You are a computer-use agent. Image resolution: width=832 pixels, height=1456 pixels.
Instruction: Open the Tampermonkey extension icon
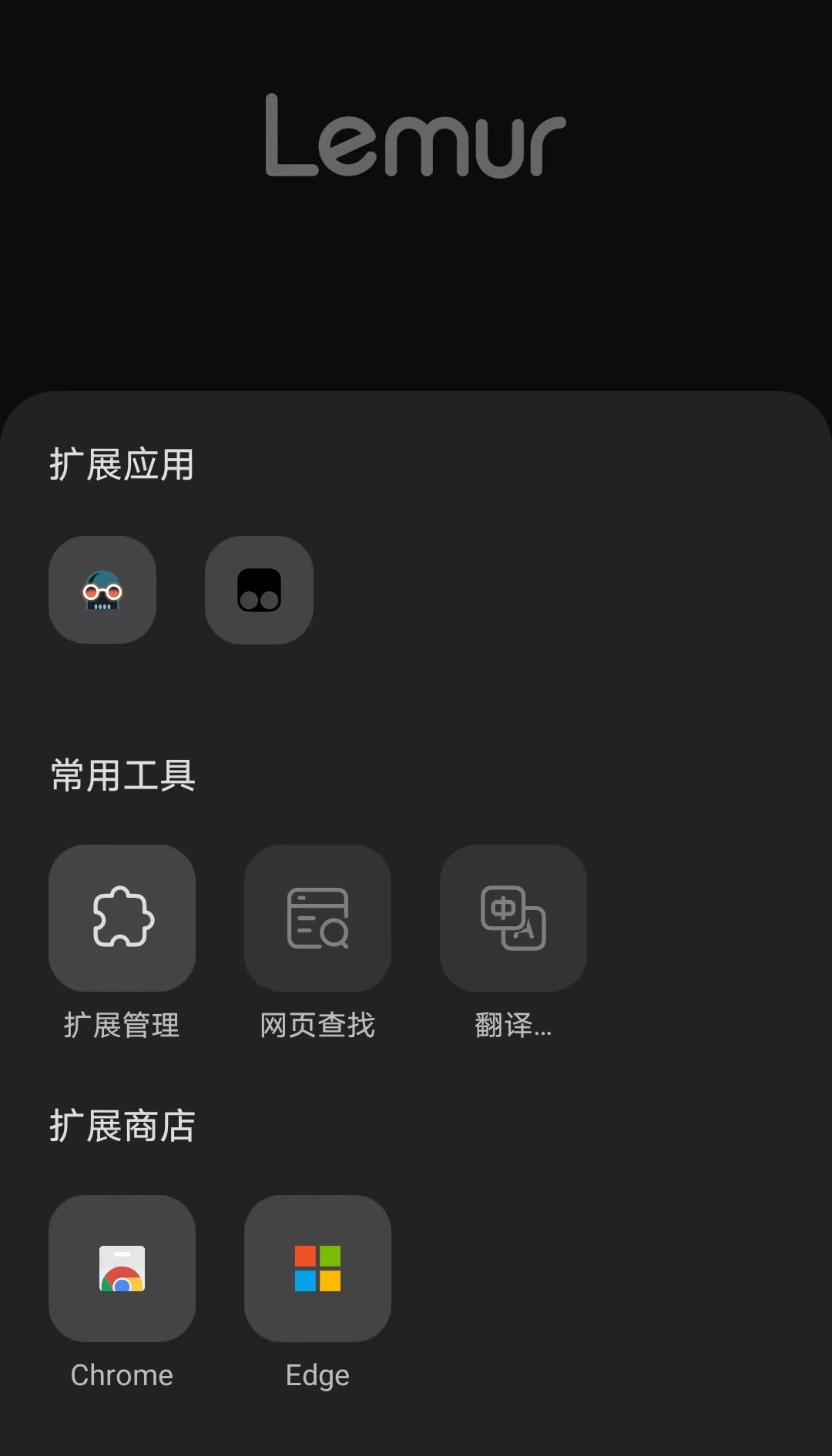pos(259,590)
